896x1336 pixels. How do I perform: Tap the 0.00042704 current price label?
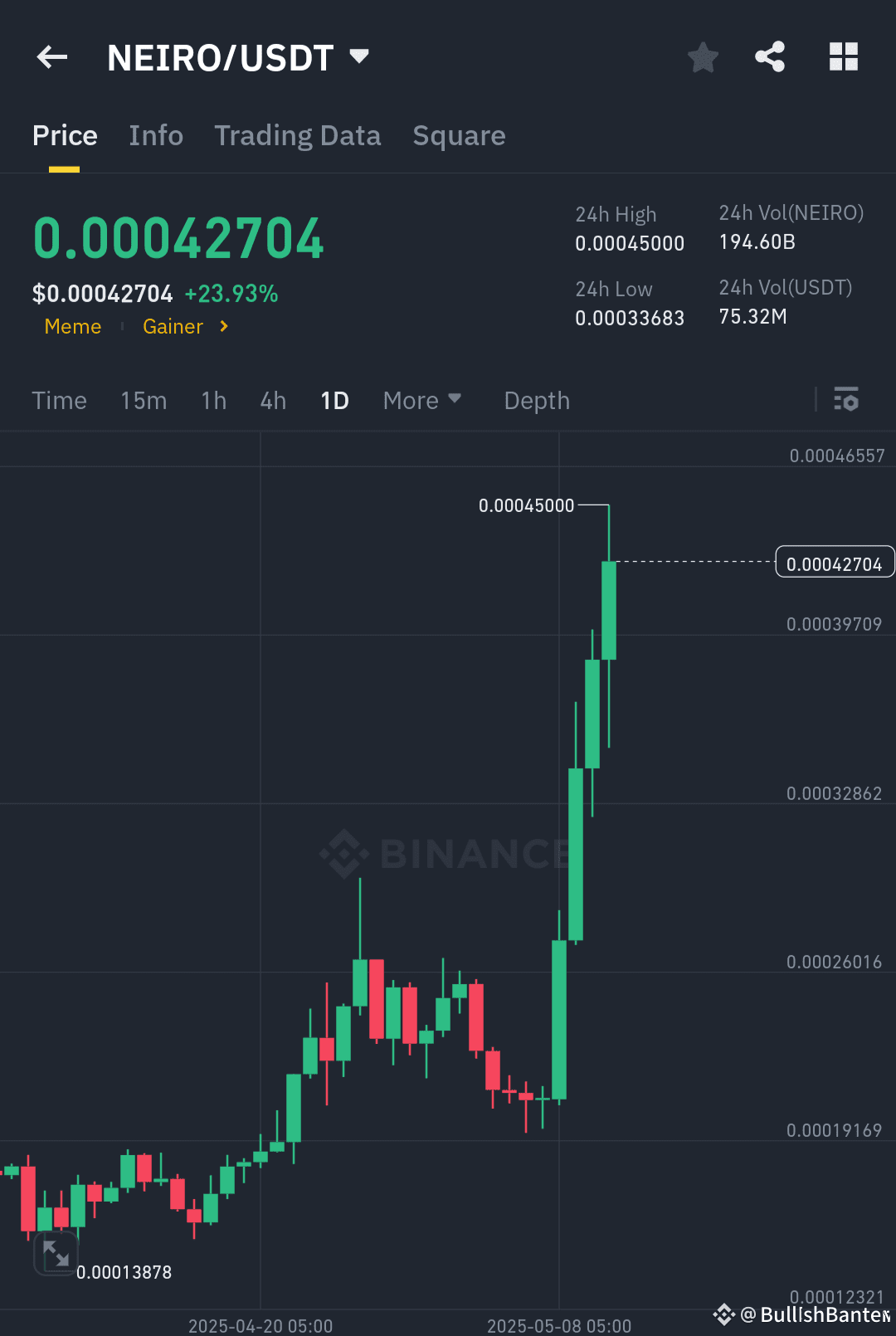coord(834,563)
